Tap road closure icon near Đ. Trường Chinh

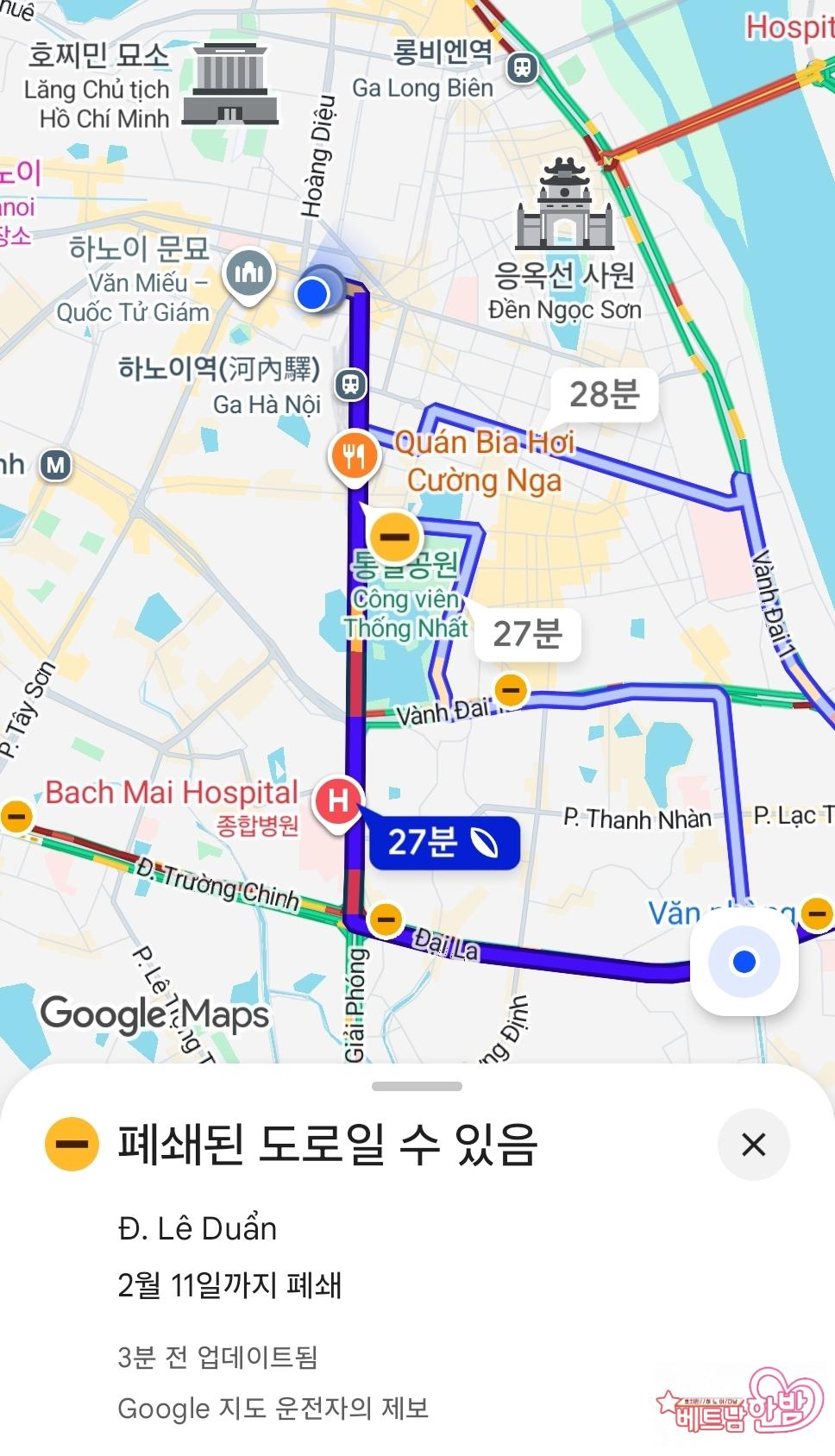click(16, 816)
